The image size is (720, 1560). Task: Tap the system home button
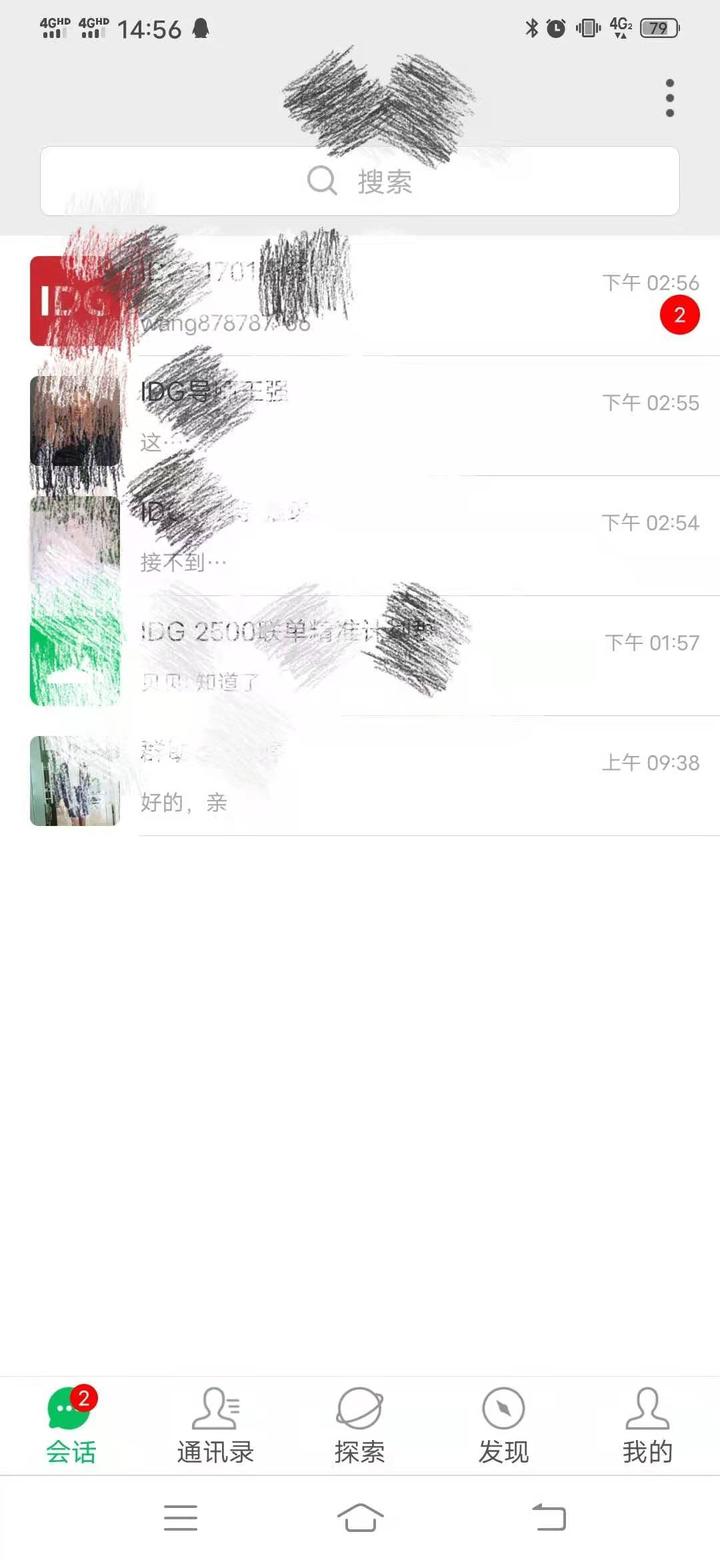pyautogui.click(x=360, y=1517)
